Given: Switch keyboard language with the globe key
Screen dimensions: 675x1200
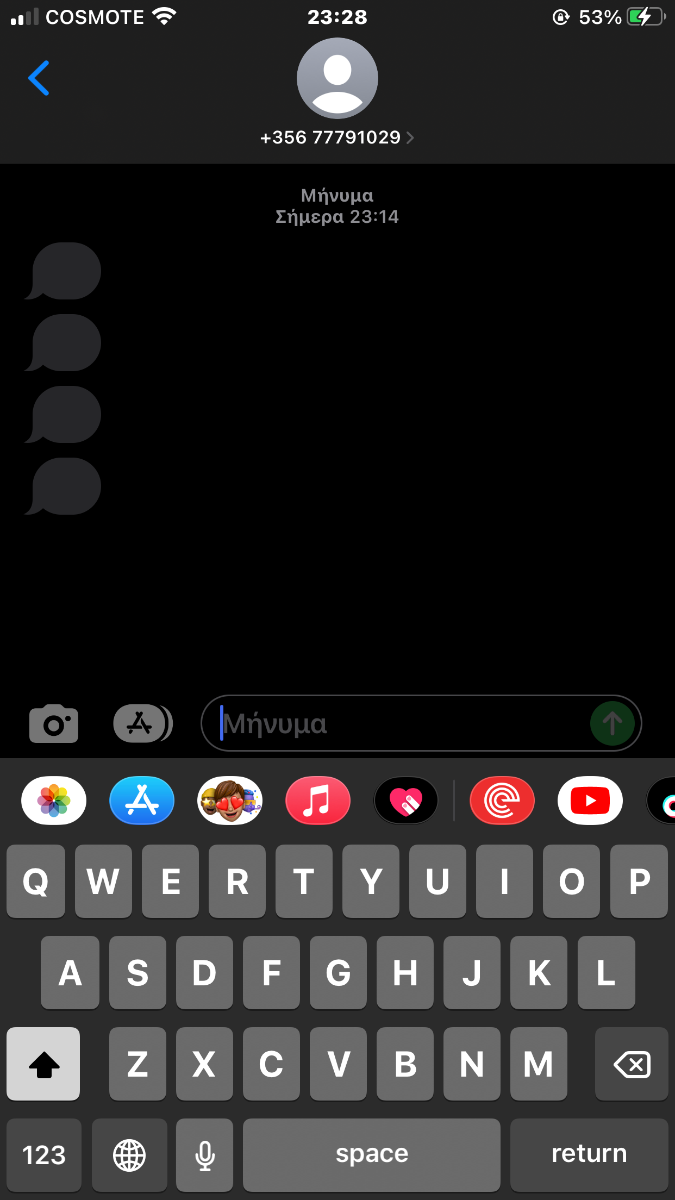Looking at the screenshot, I should coord(129,1155).
